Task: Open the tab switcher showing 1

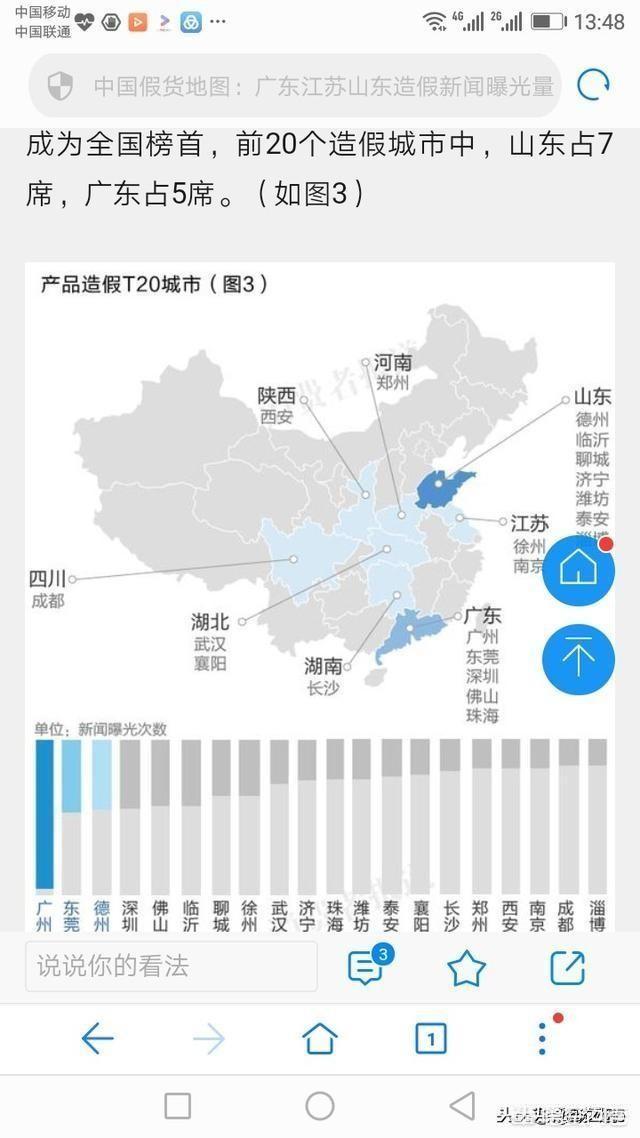Action: point(431,1039)
